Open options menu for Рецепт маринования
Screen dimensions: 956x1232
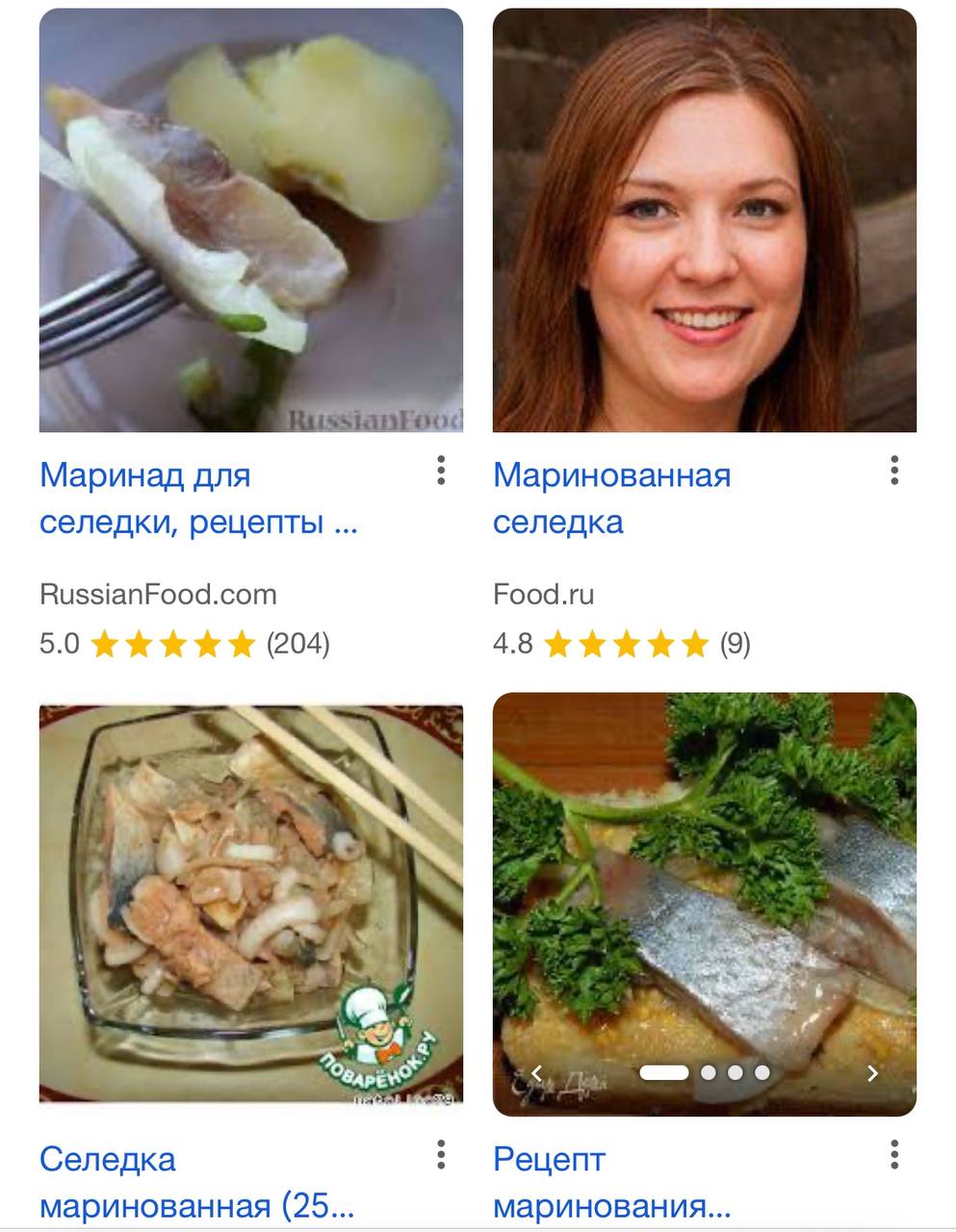coord(893,1155)
